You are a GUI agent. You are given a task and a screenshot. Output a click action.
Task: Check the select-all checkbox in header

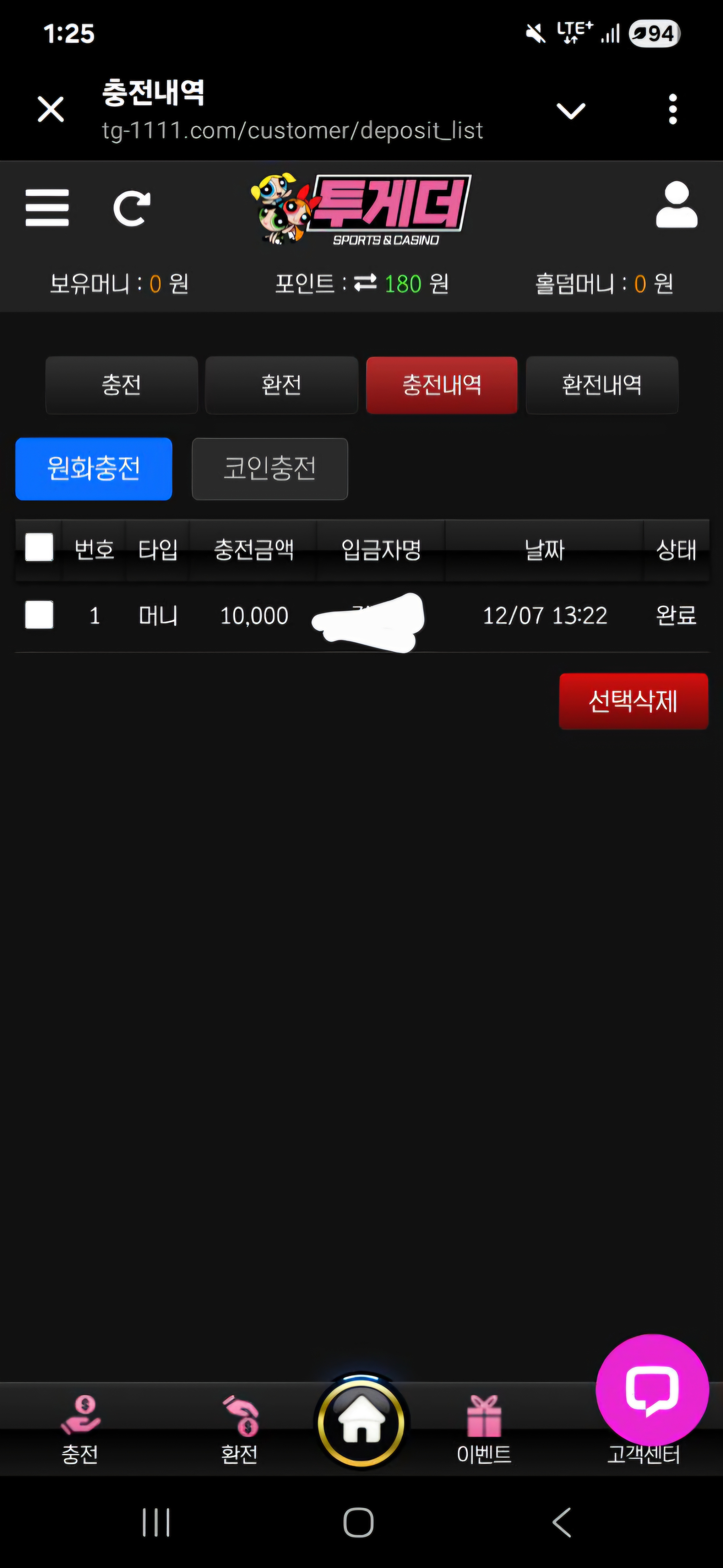pos(39,547)
